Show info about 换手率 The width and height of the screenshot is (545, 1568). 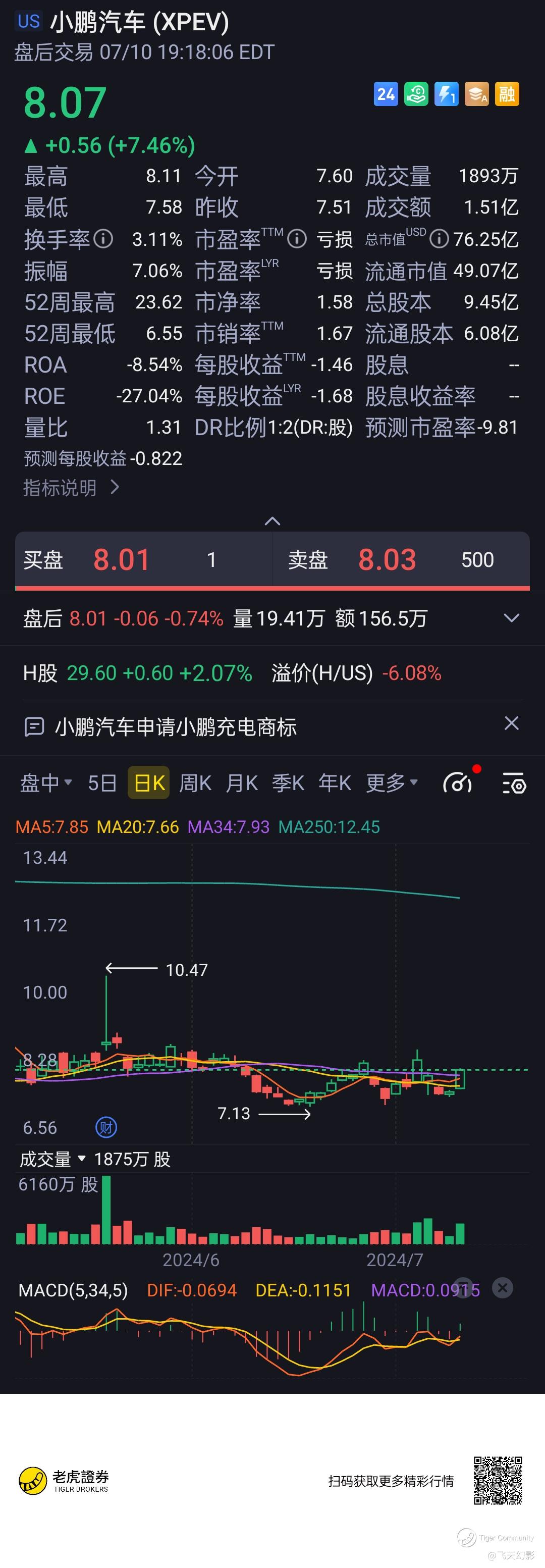tap(103, 239)
